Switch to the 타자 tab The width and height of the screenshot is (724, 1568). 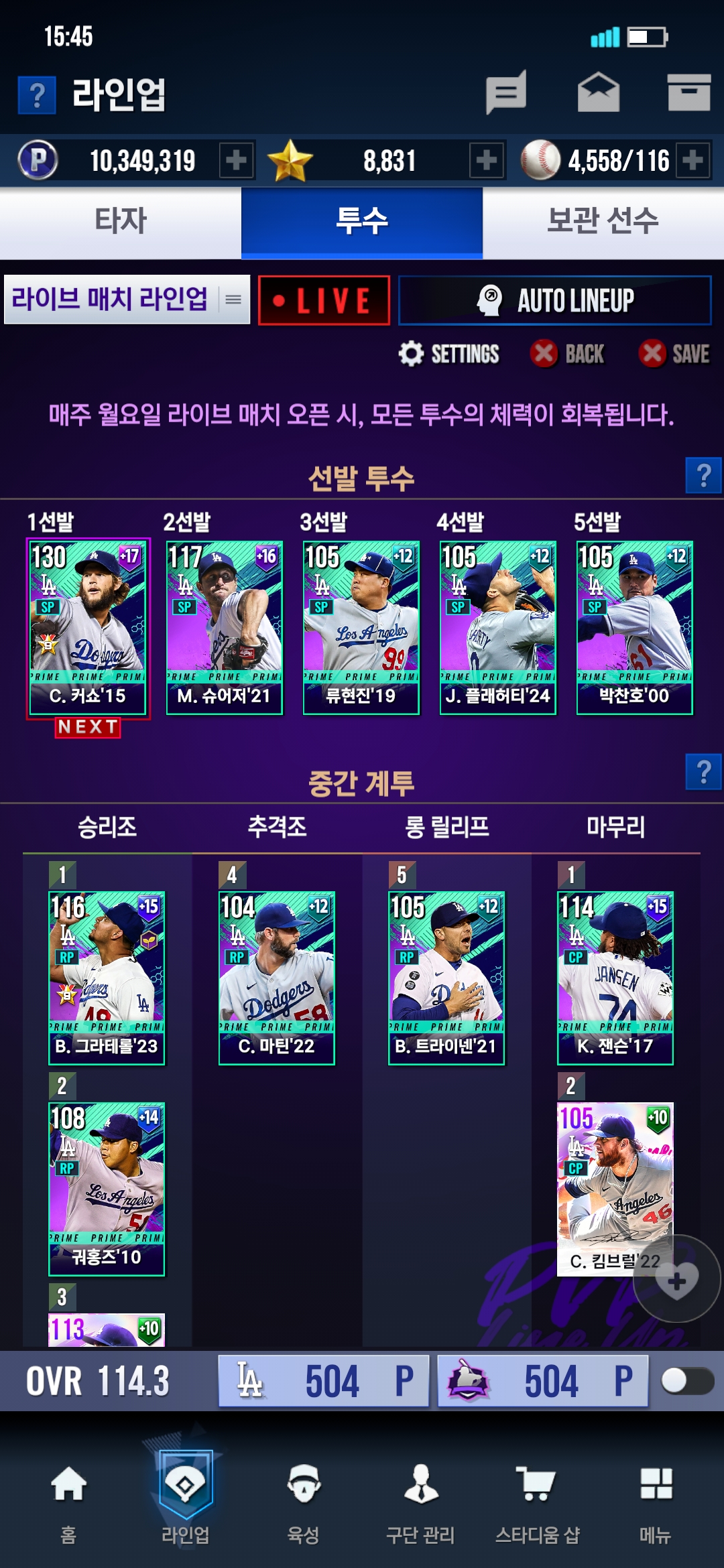tap(121, 221)
